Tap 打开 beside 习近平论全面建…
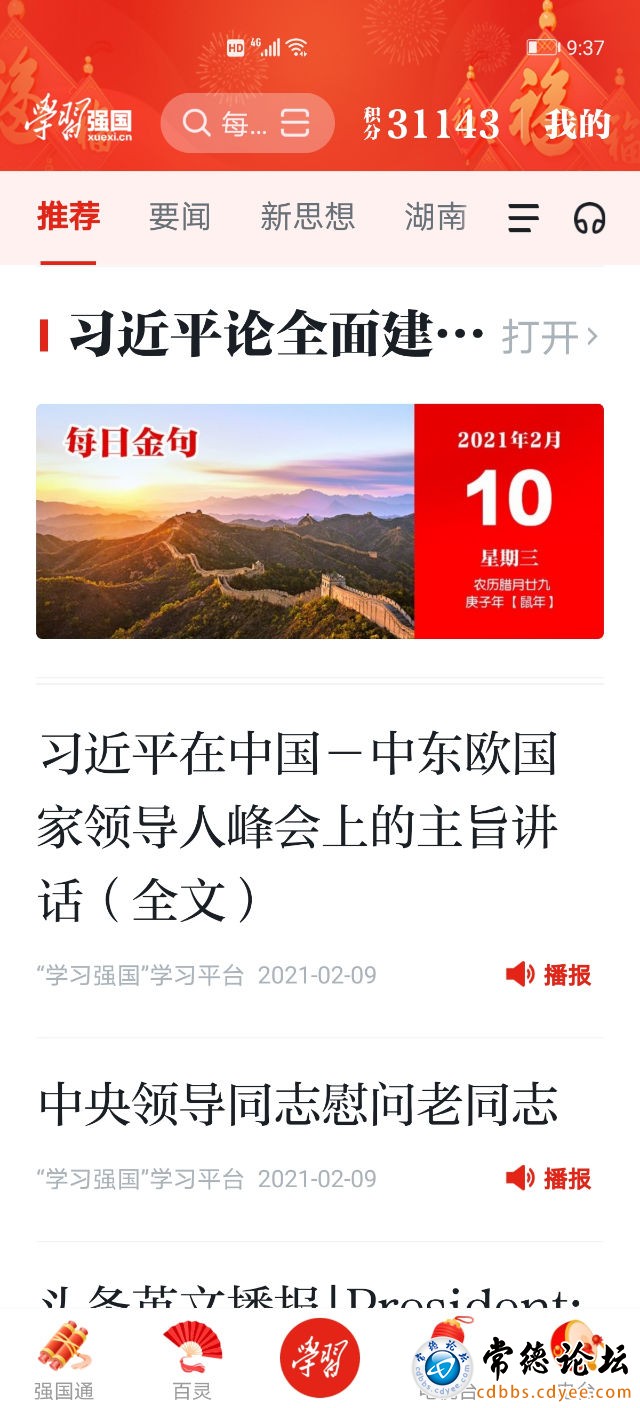Viewport: 640px width, 1408px height. click(549, 337)
